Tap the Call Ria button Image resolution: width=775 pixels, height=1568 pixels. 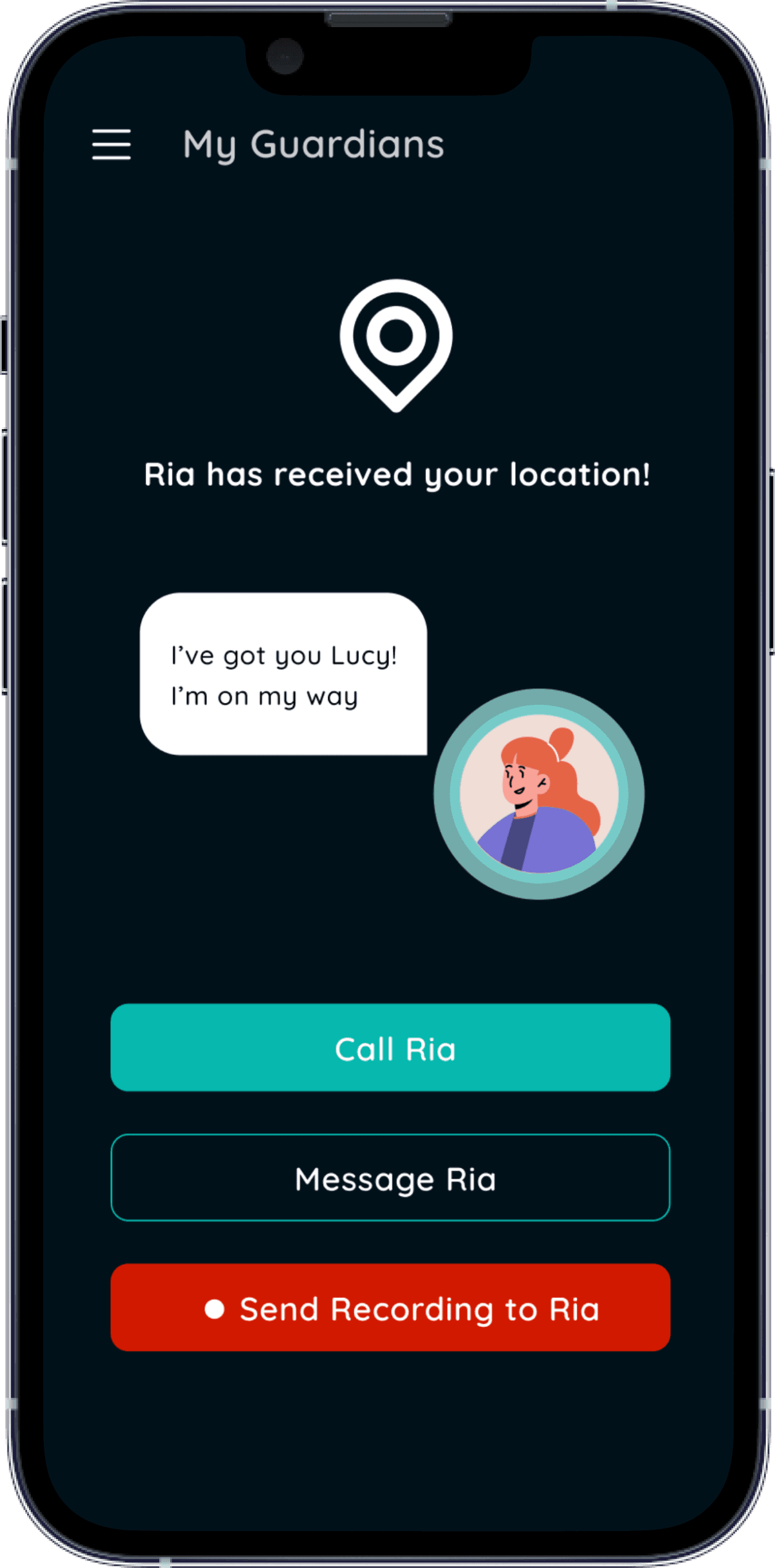[x=390, y=1048]
